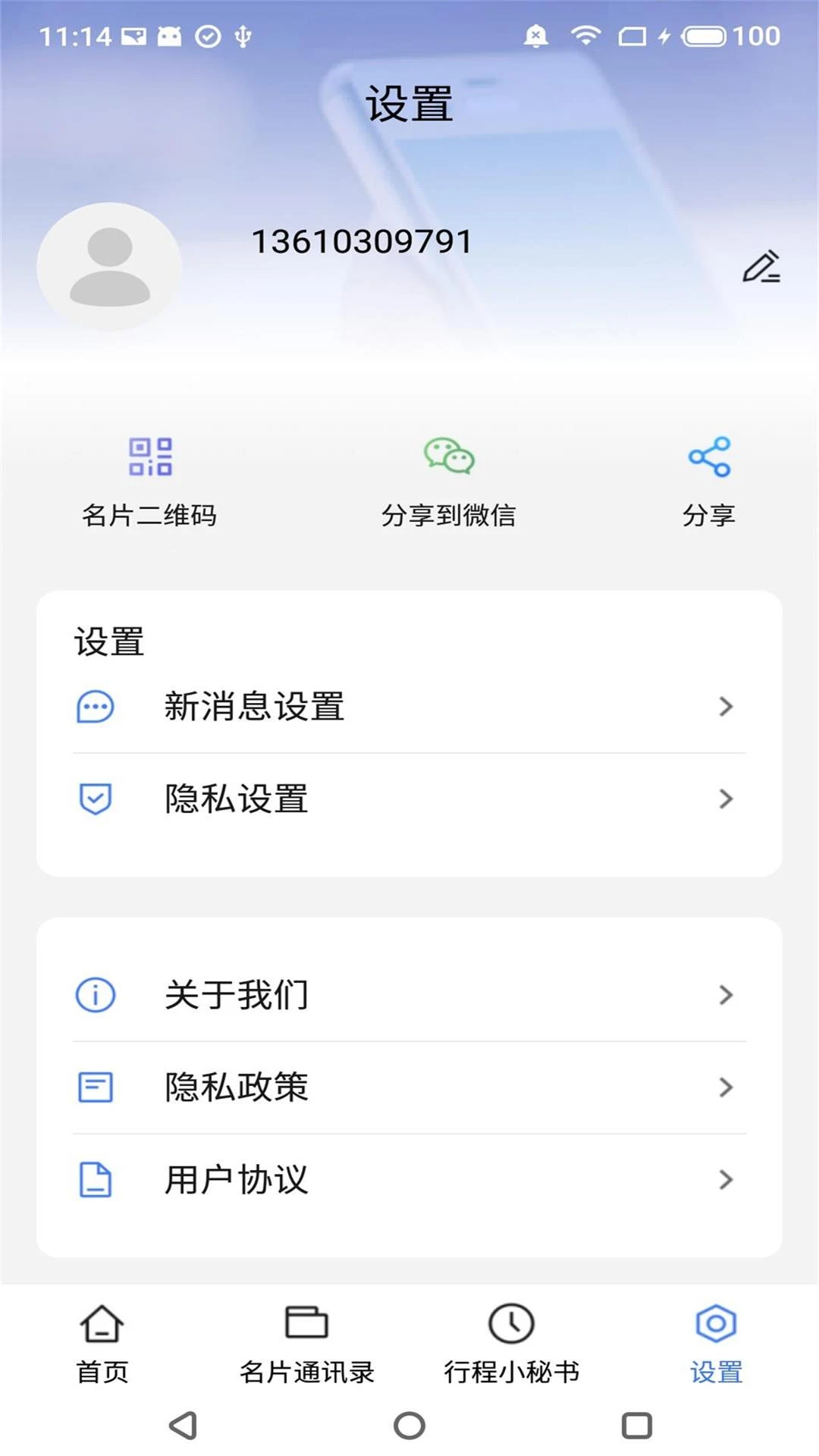The width and height of the screenshot is (819, 1456).
Task: Edit profile with the pencil icon
Action: pyautogui.click(x=763, y=269)
